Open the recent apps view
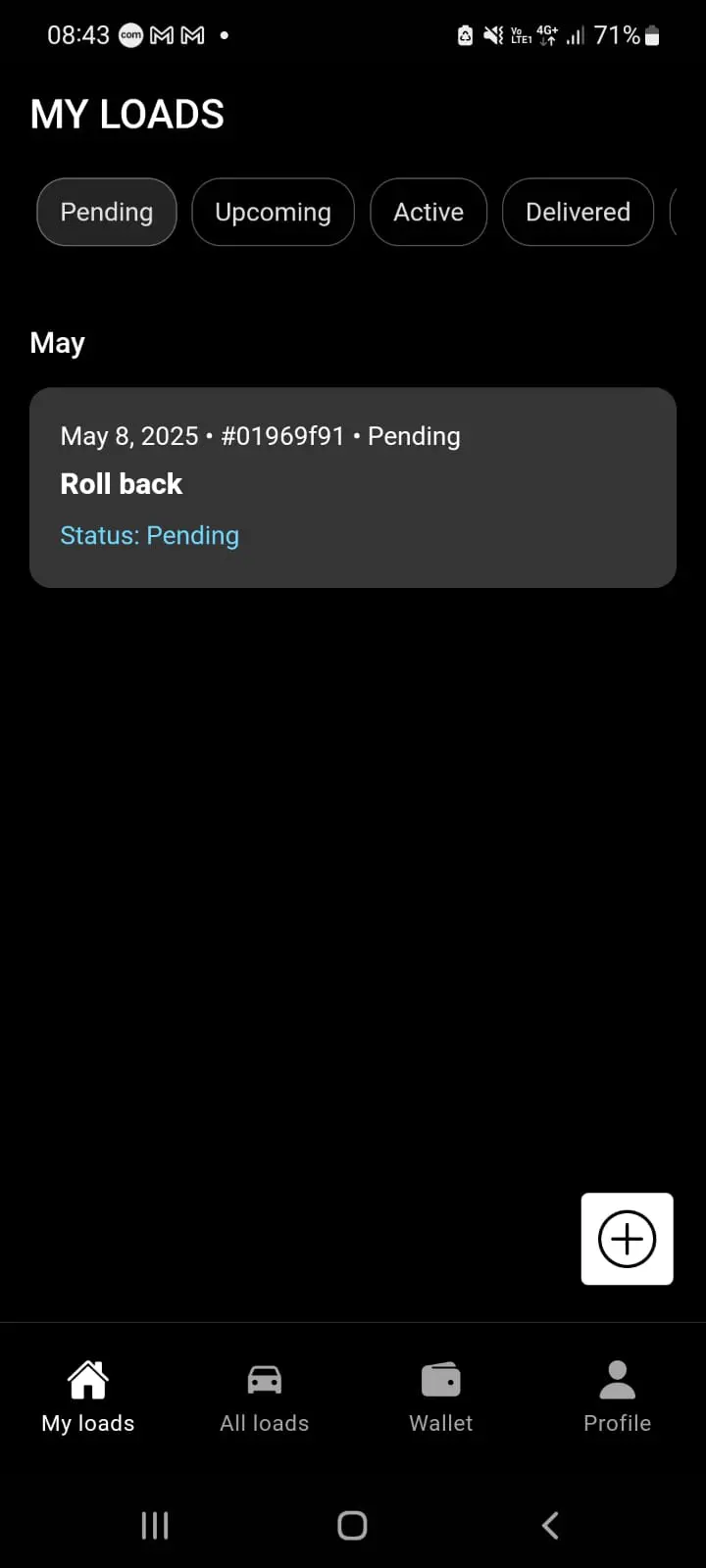Viewport: 706px width, 1568px height. click(x=155, y=1525)
